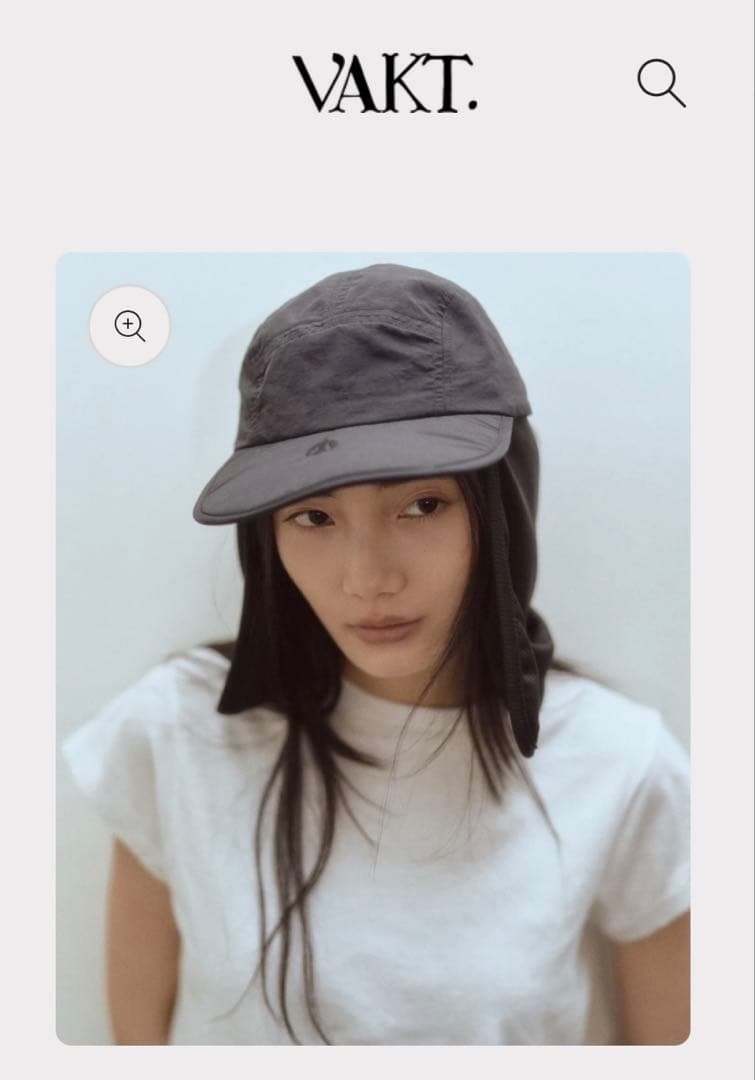755x1080 pixels.
Task: Navigate home via the VAKT wordmark
Action: click(x=388, y=85)
